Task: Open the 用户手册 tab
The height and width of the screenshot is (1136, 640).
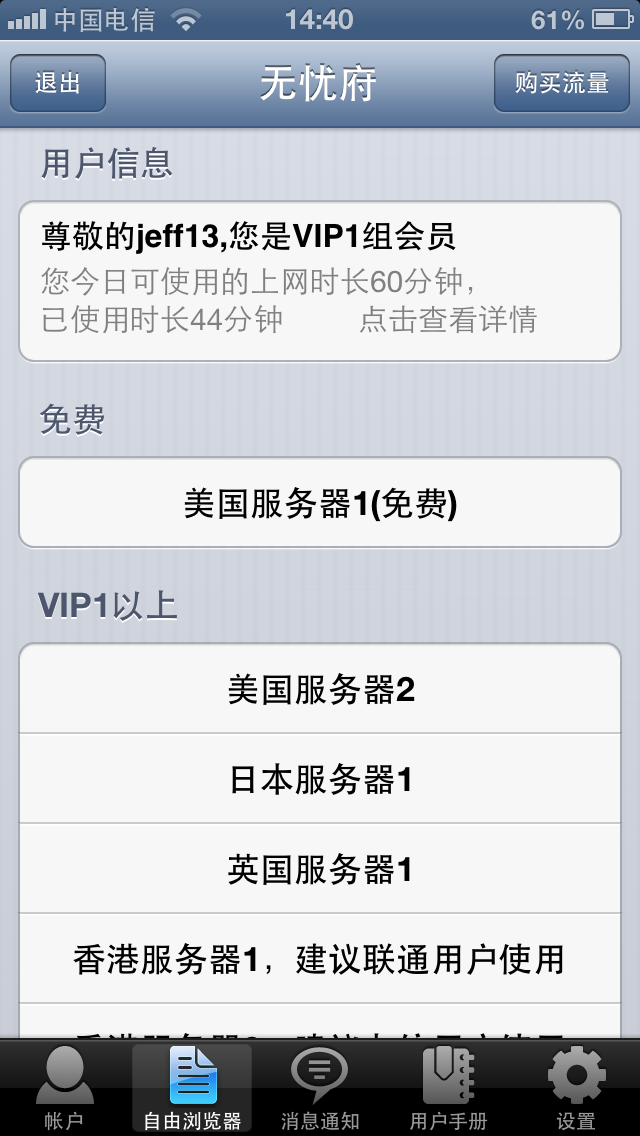Action: click(448, 1088)
